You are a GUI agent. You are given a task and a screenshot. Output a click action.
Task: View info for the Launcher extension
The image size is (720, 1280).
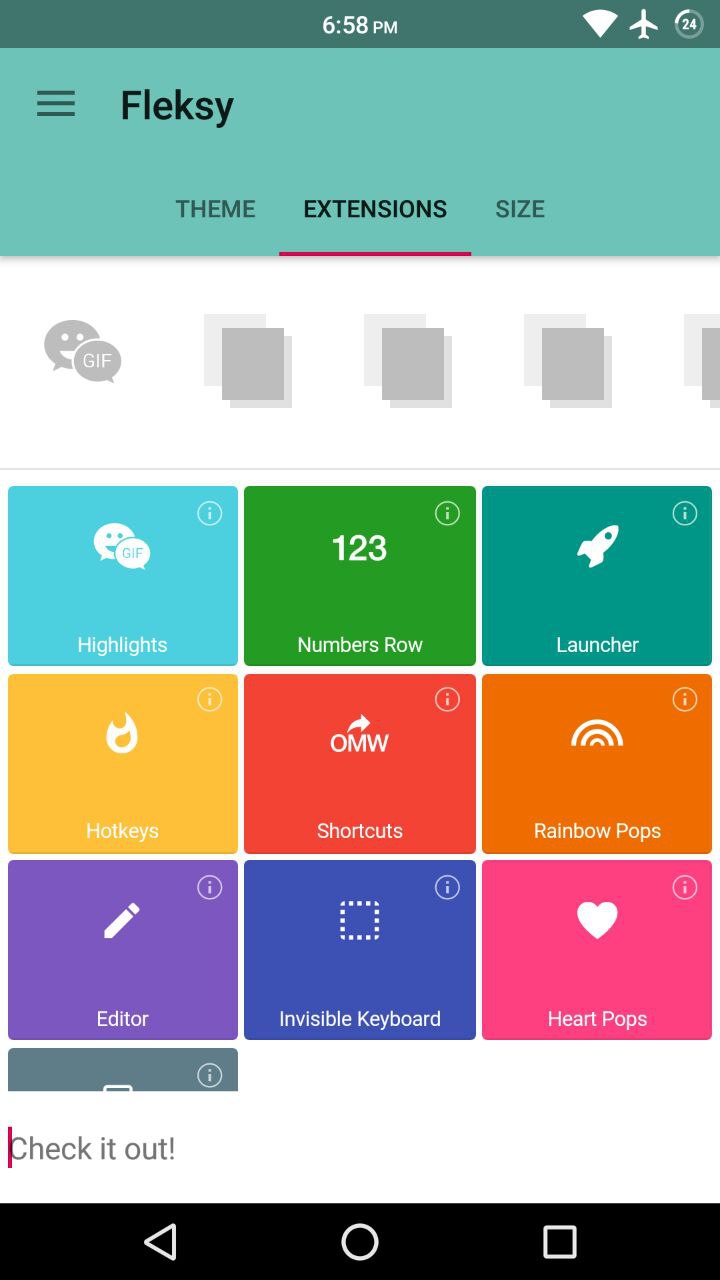tap(685, 513)
